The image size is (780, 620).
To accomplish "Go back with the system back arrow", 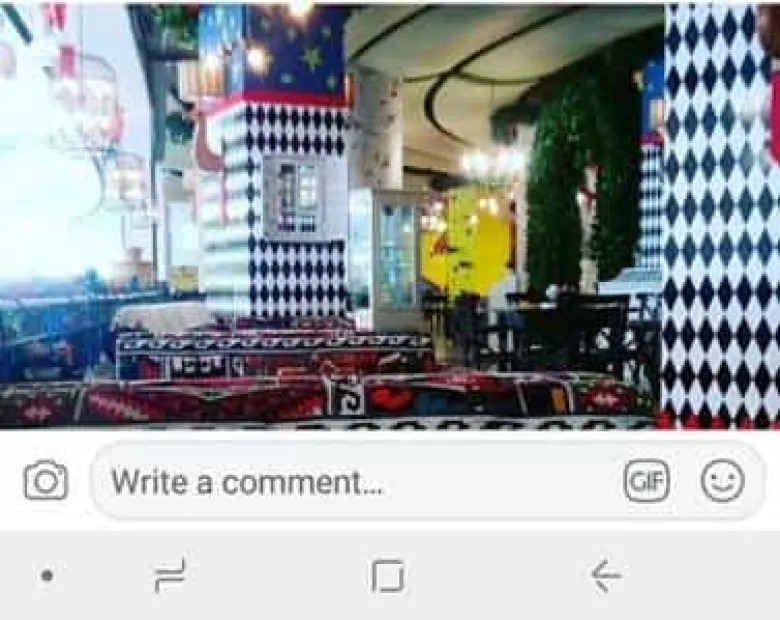I will (x=605, y=576).
